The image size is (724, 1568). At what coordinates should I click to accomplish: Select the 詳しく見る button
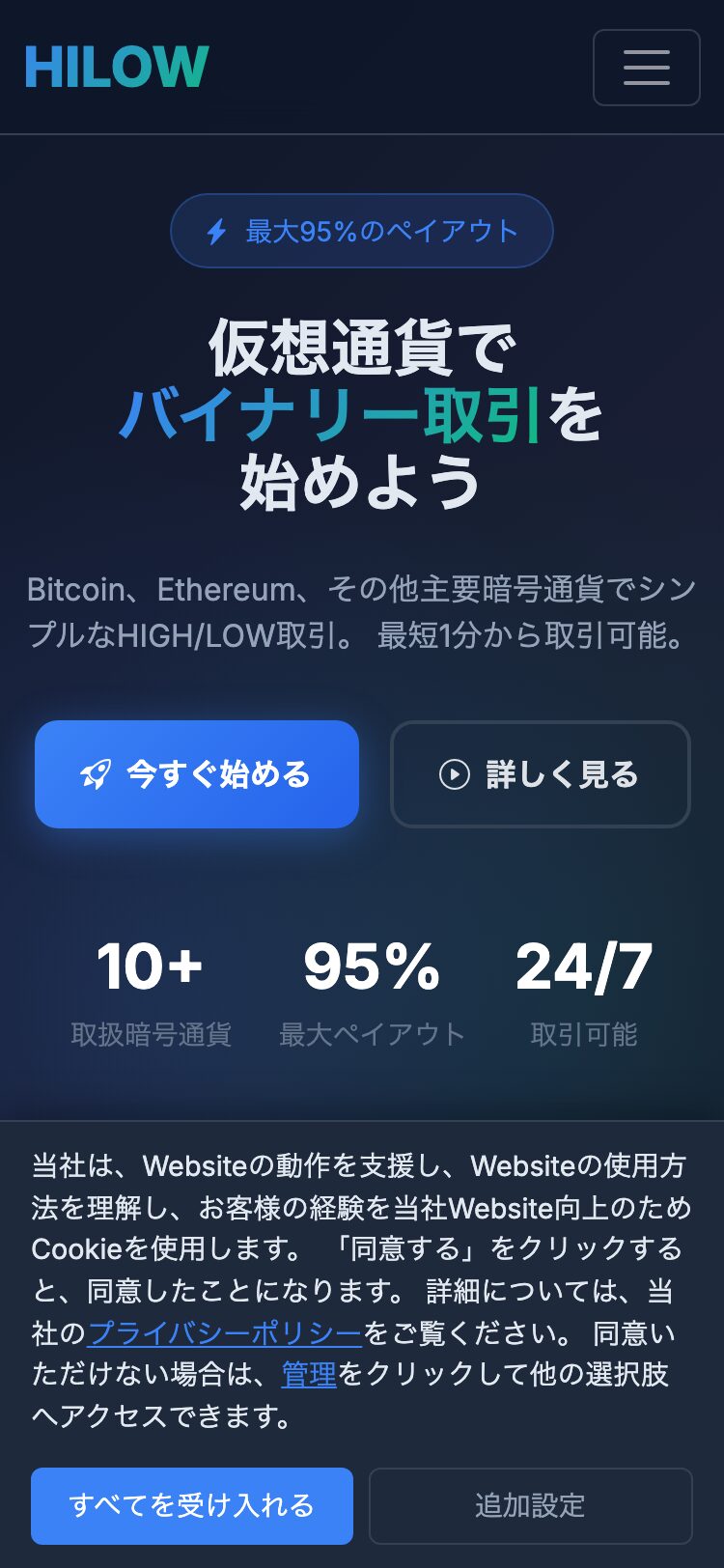pos(541,773)
